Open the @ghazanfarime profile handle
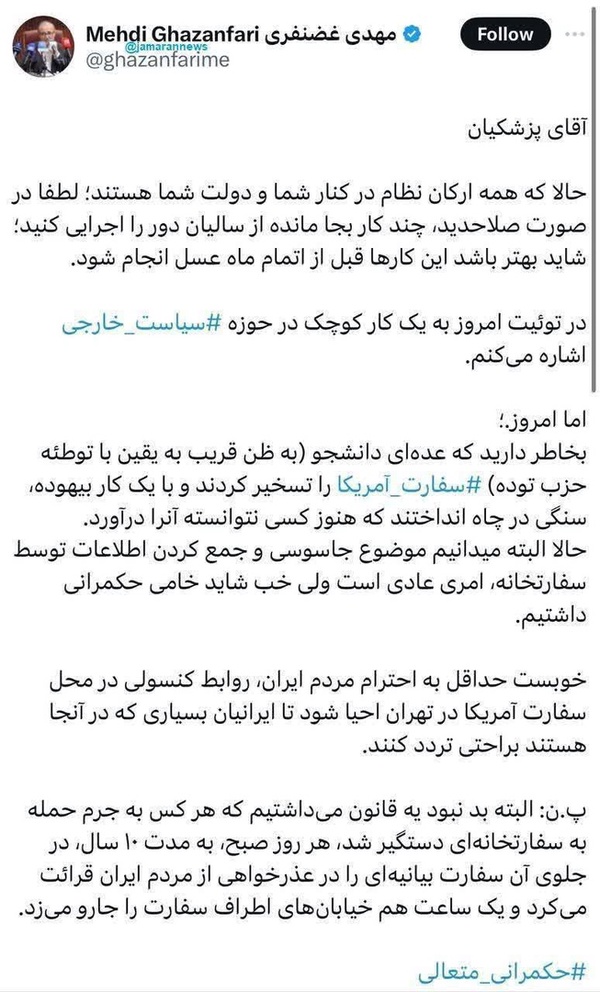Viewport: 600px width, 992px height. [x=158, y=61]
